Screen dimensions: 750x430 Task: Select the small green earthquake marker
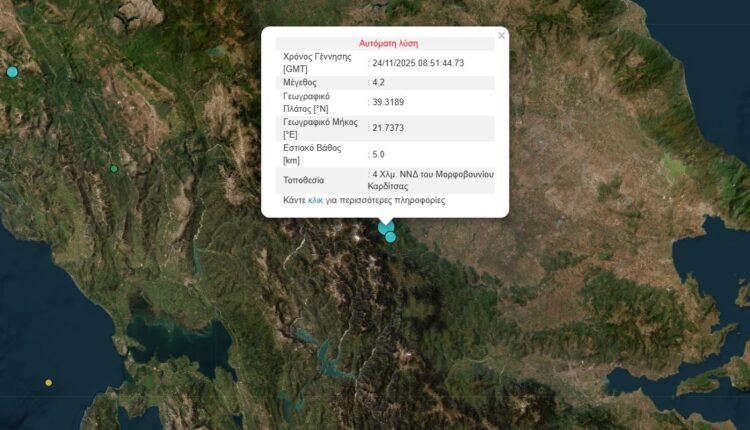click(114, 168)
